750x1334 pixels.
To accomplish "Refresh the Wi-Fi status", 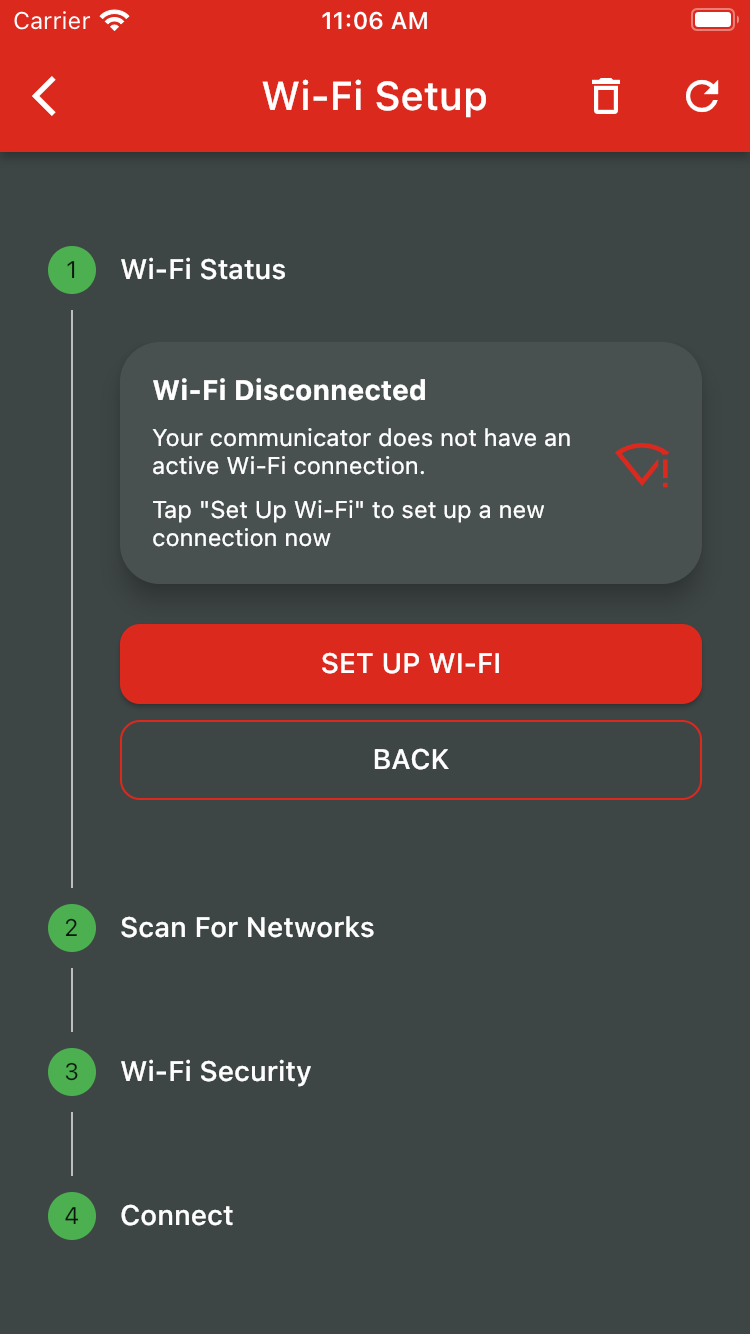I will coord(702,97).
